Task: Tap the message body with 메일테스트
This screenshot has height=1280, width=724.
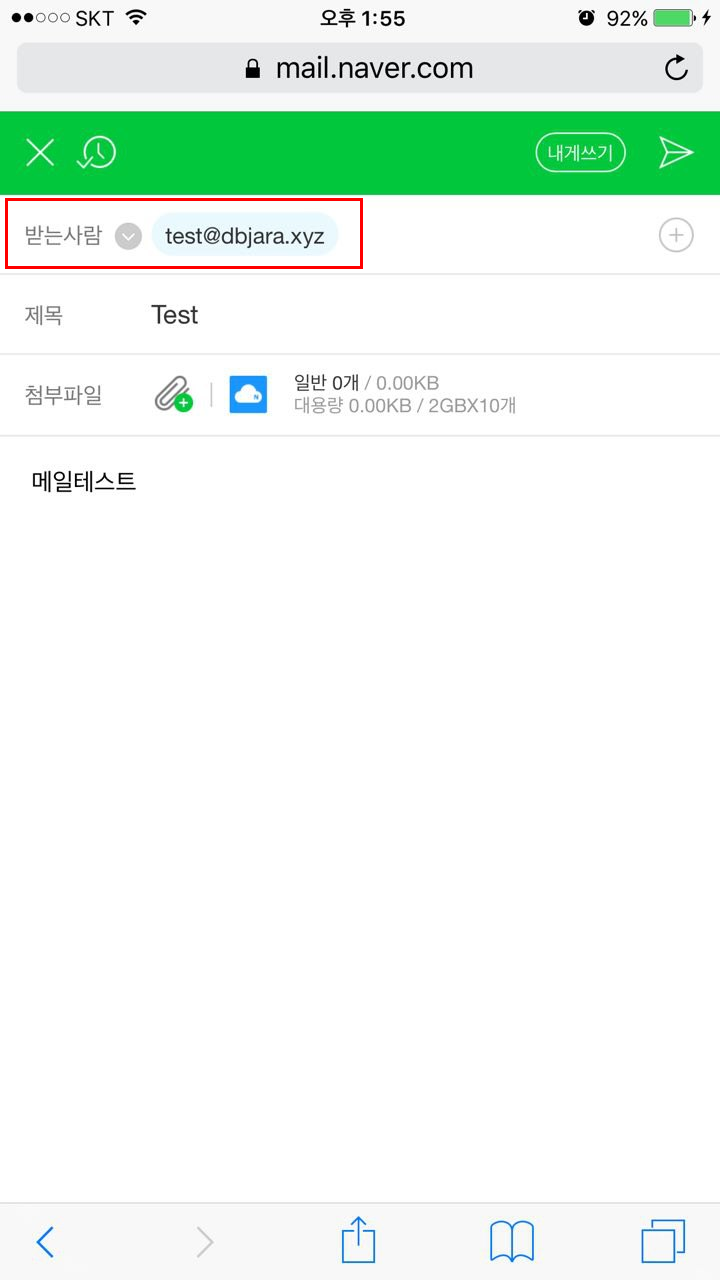Action: point(84,482)
